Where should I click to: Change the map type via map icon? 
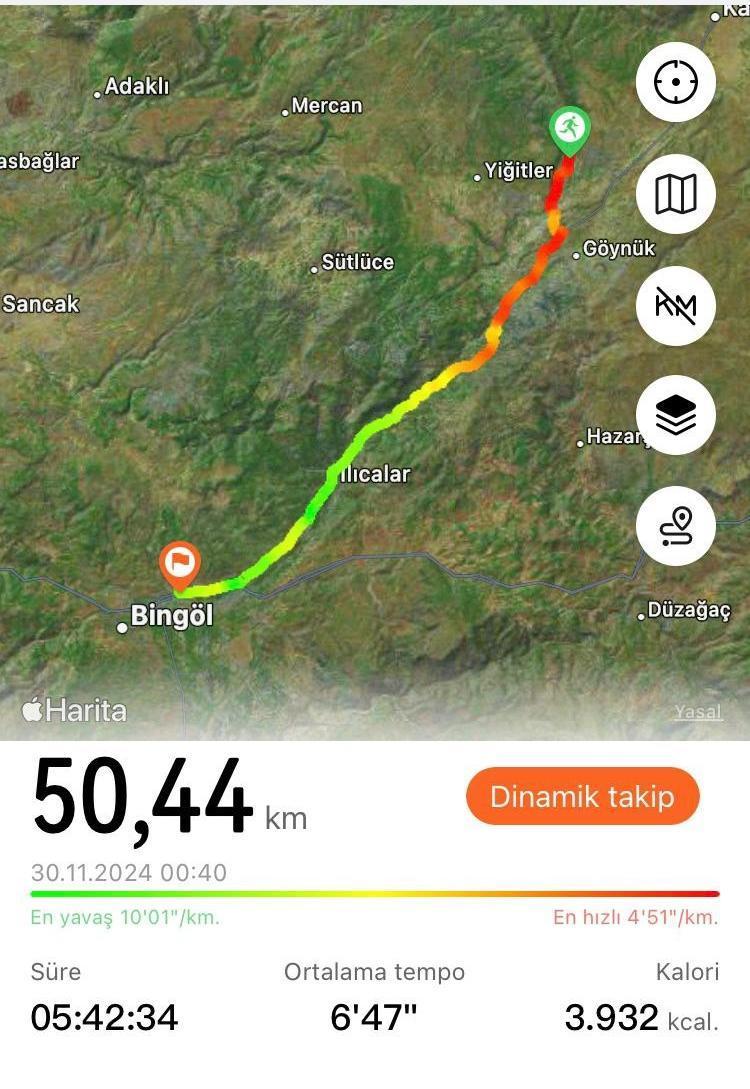[x=676, y=194]
